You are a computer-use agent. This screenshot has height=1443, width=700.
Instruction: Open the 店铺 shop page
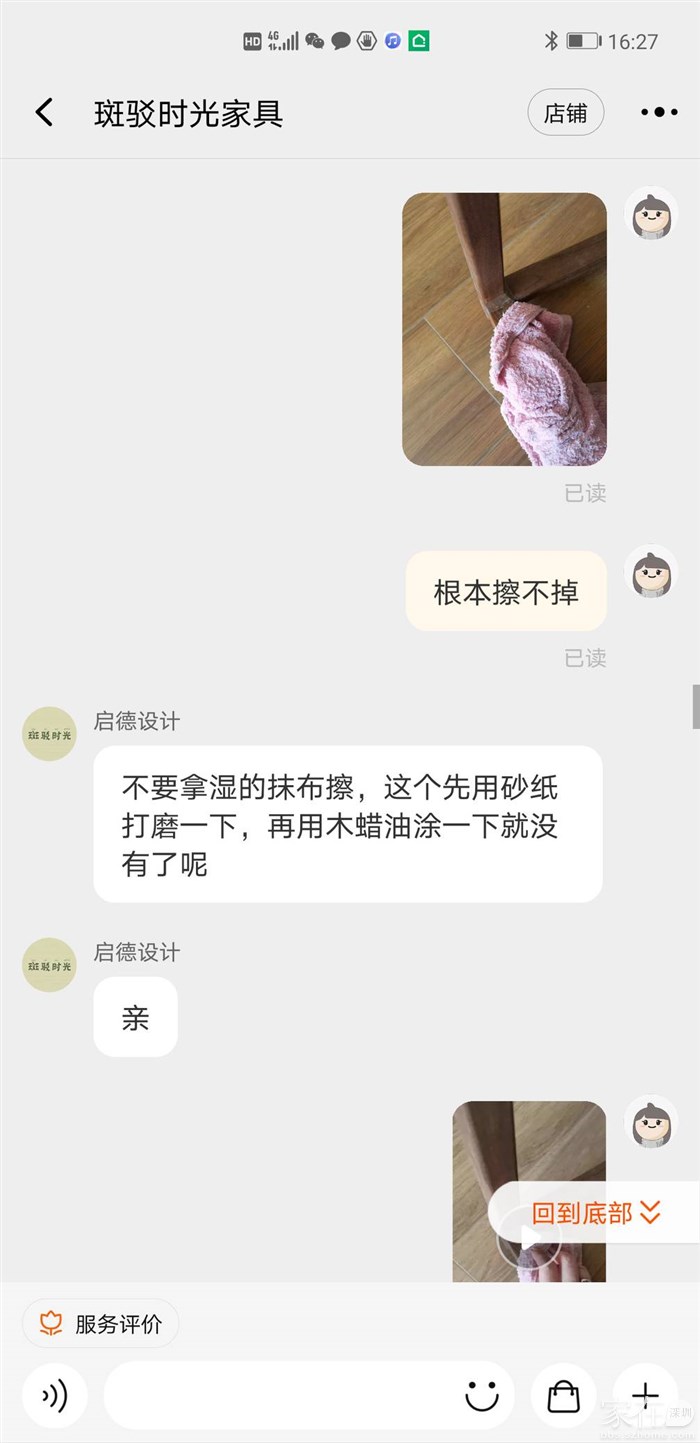[565, 113]
